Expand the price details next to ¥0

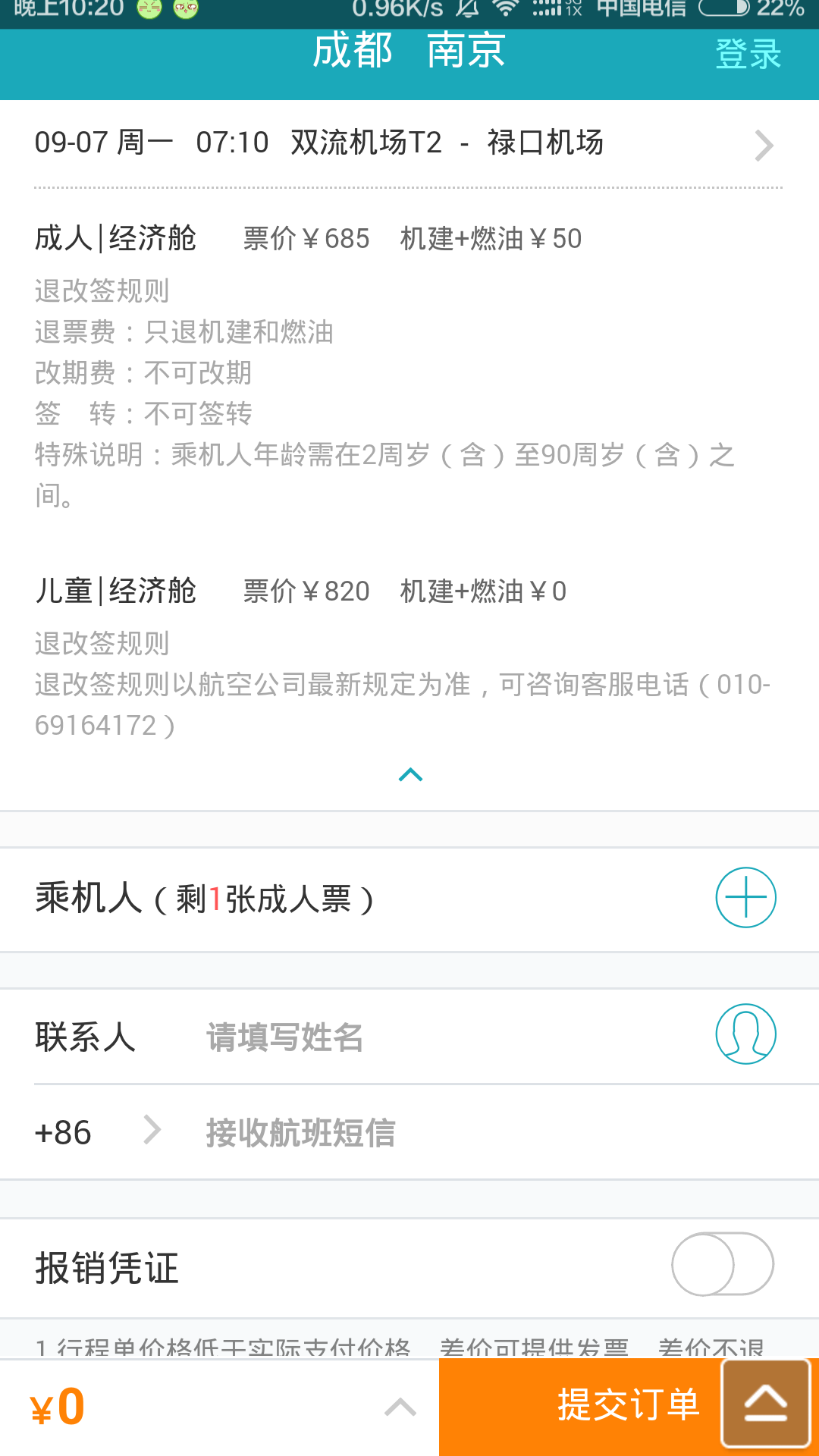point(400,1407)
